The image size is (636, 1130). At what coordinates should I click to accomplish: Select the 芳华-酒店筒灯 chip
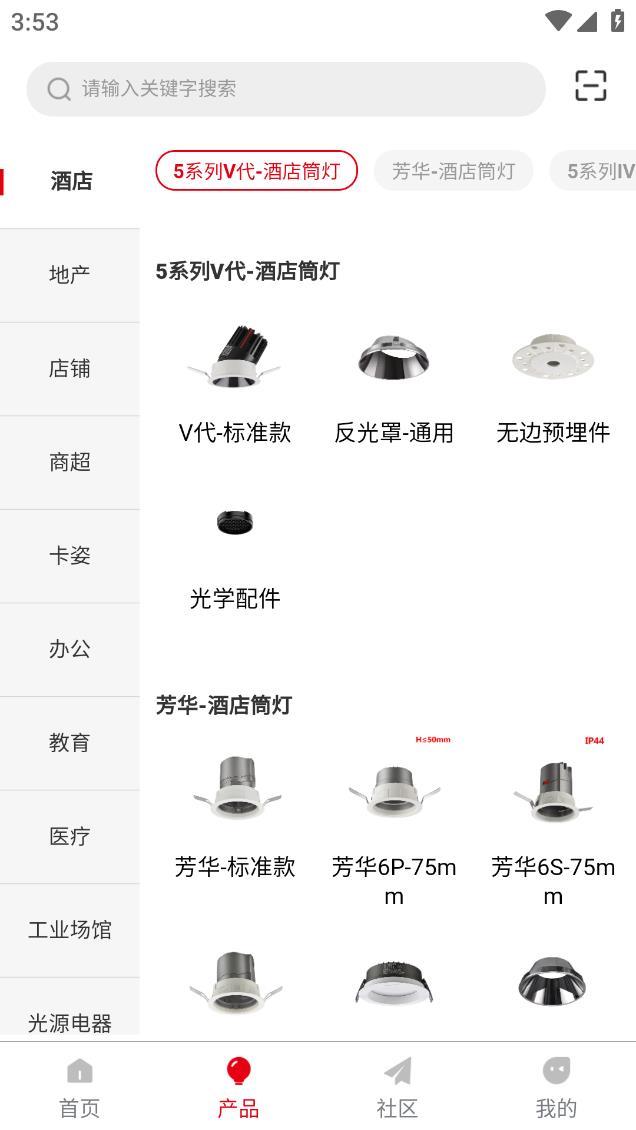click(453, 171)
